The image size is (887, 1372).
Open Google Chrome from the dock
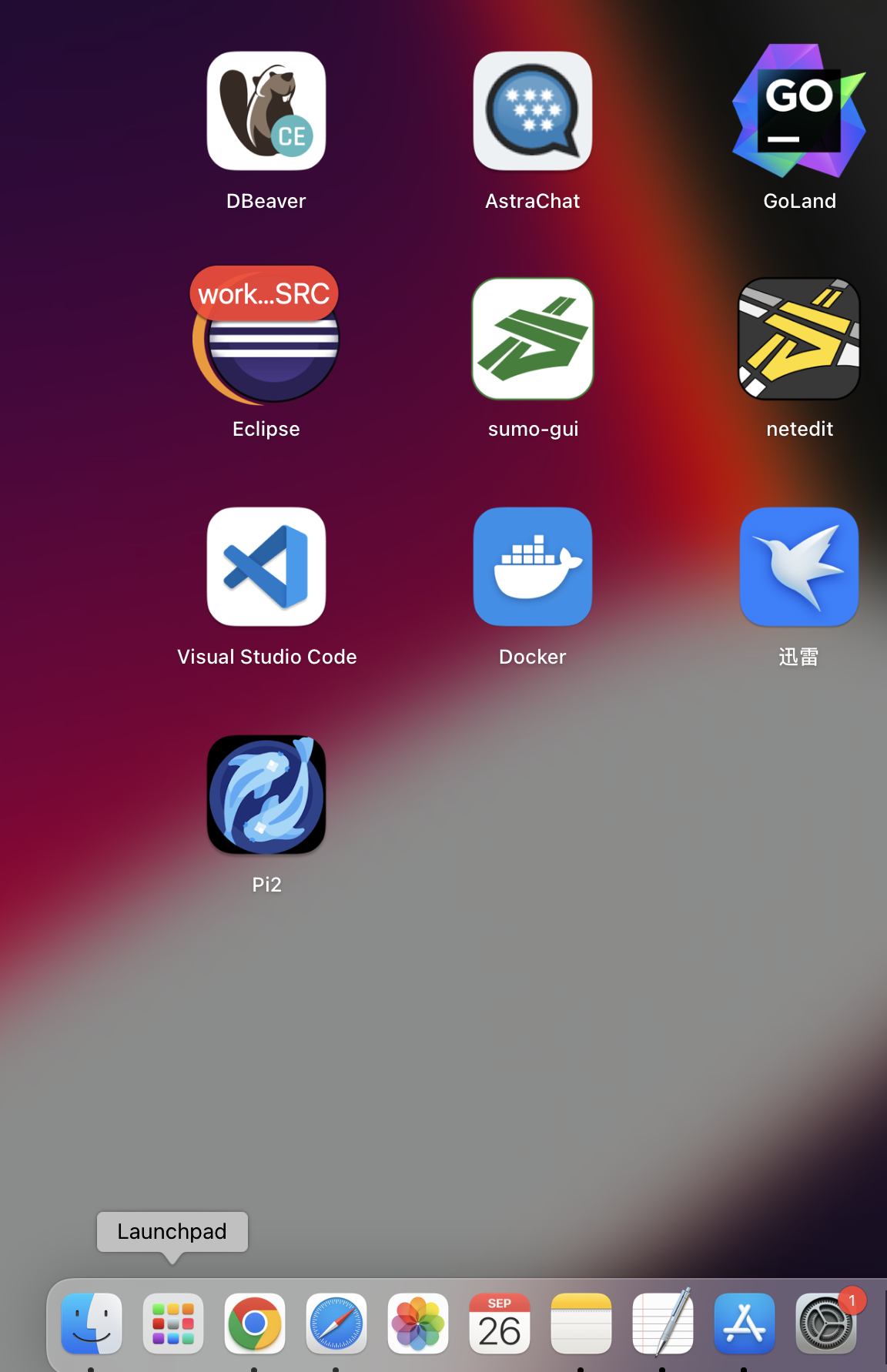255,1323
